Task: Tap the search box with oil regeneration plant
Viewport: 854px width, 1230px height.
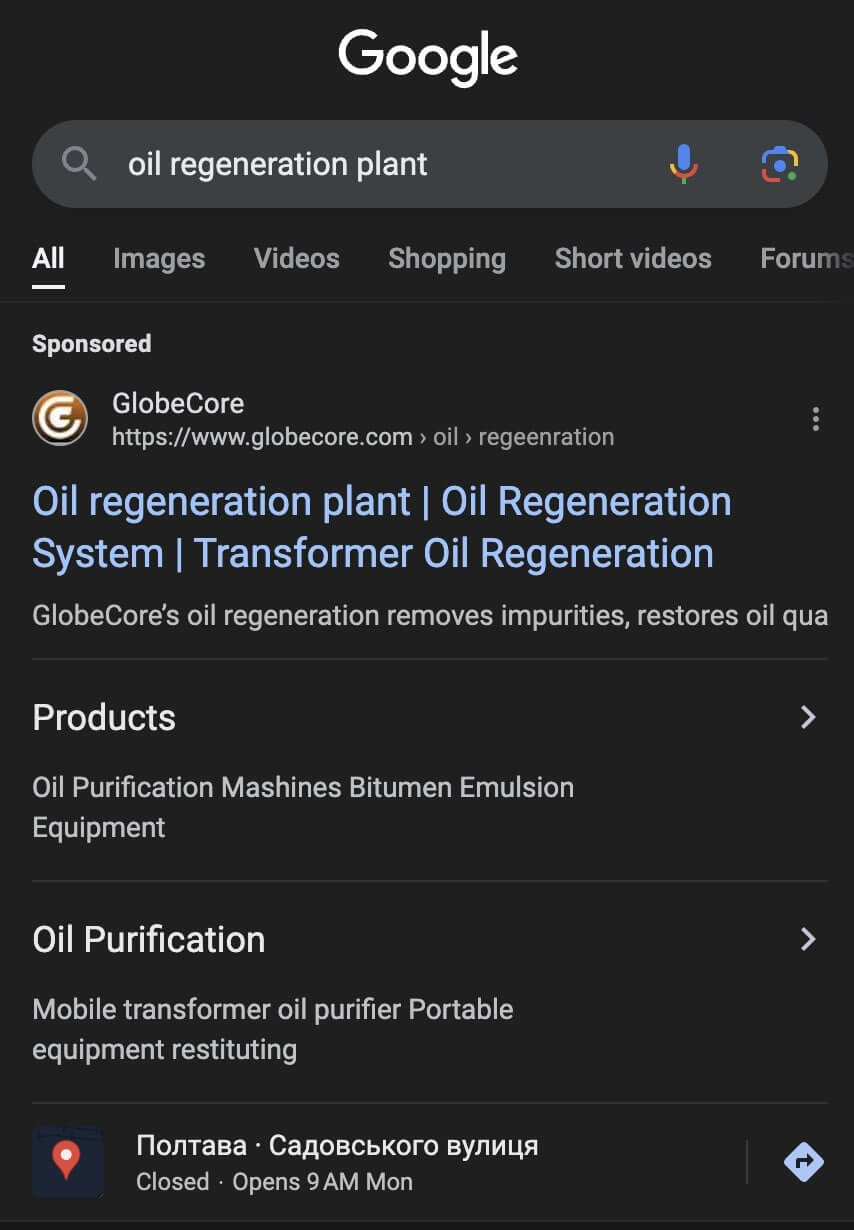Action: click(380, 164)
